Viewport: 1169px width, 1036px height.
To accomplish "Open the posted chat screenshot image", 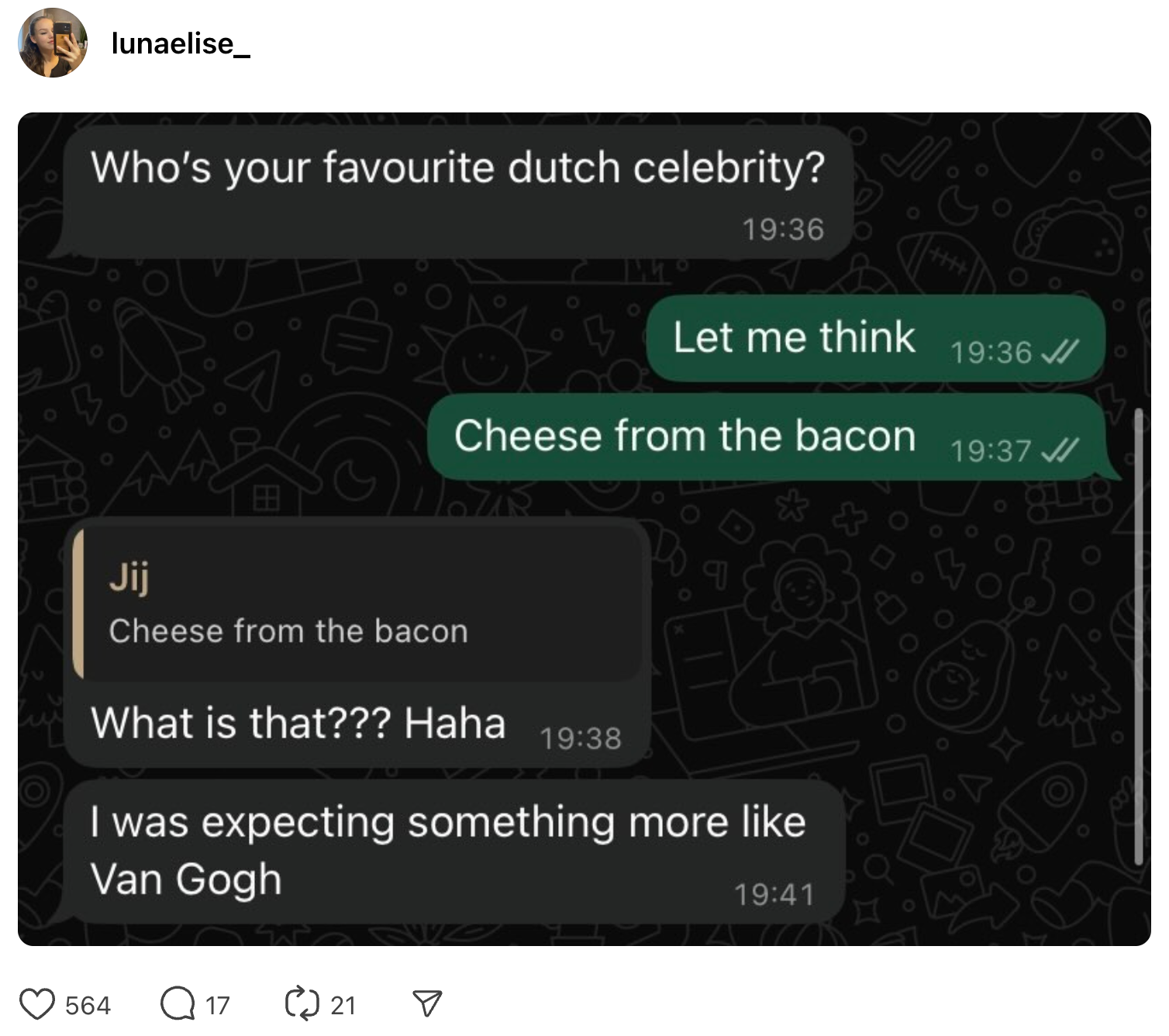I will click(584, 529).
